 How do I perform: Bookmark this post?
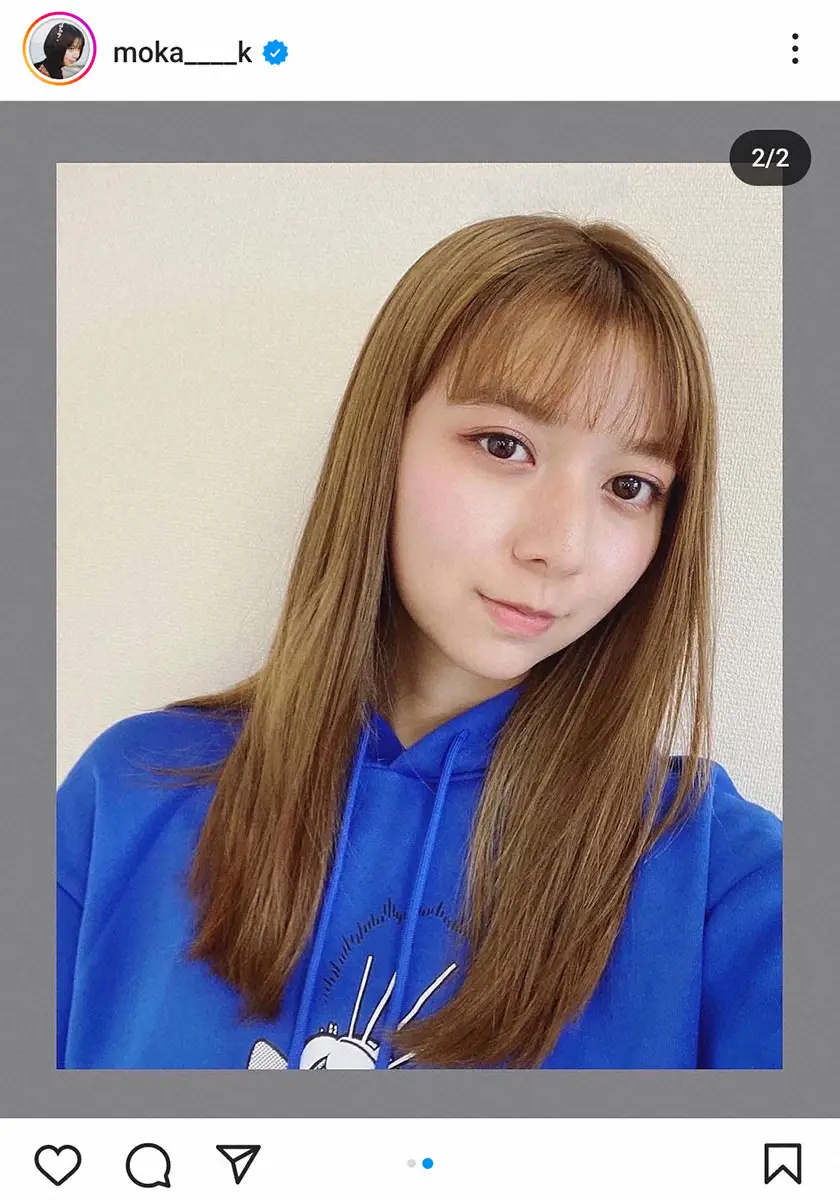(x=782, y=1164)
